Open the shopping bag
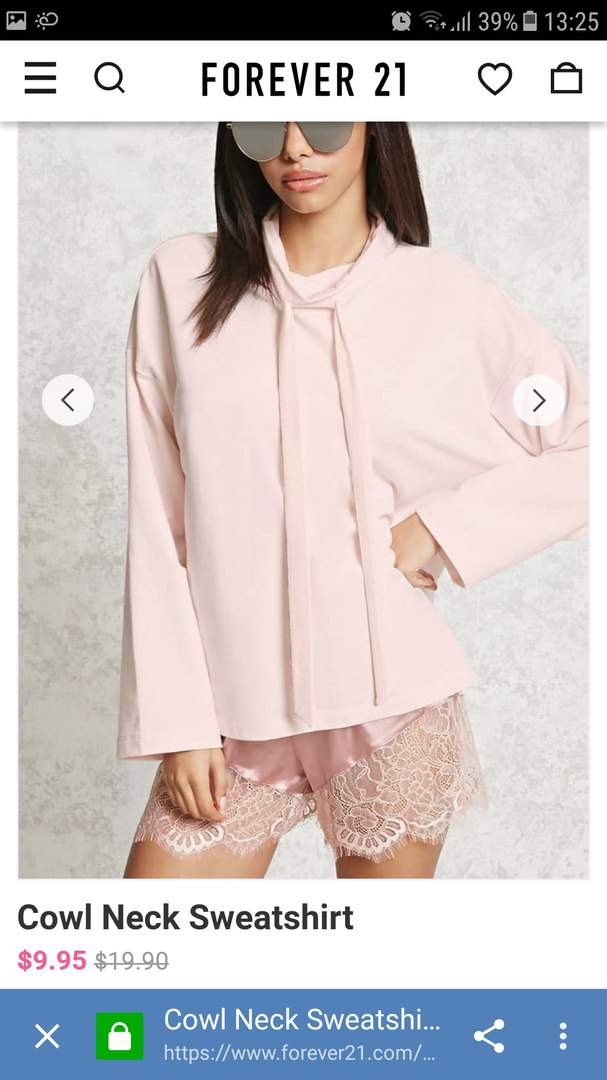Screen dimensions: 607x1080 [x=566, y=78]
